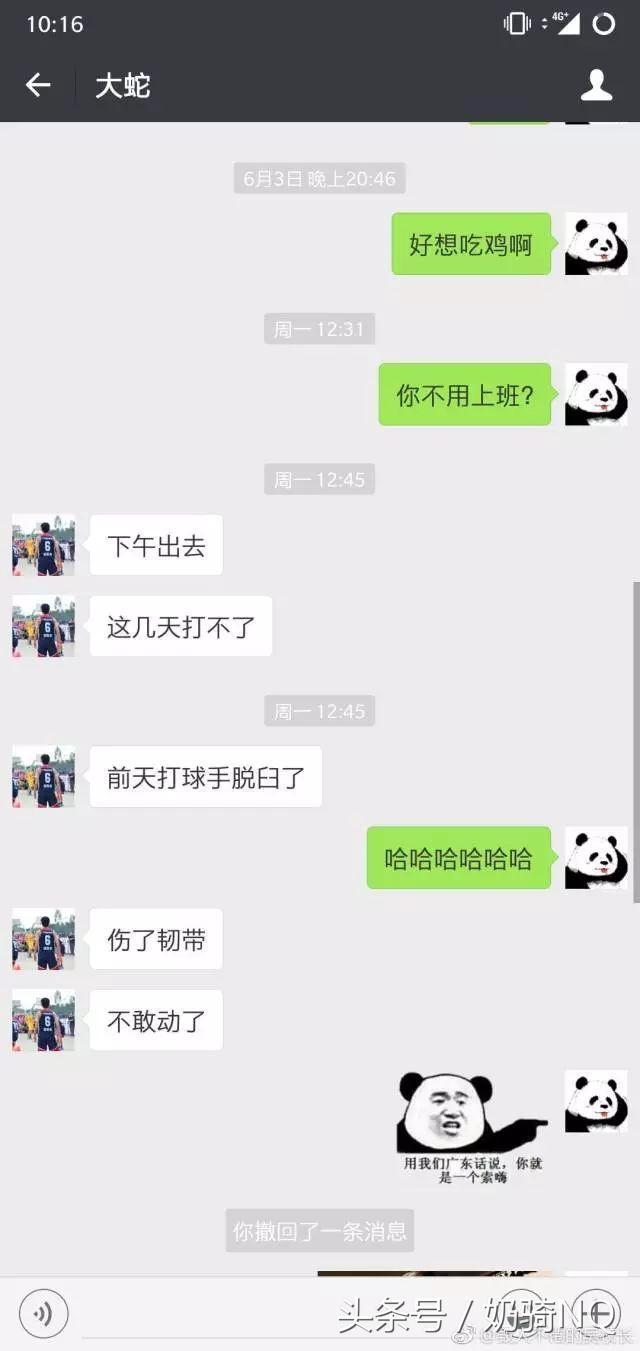Open the plus attachment menu

(x=597, y=1313)
